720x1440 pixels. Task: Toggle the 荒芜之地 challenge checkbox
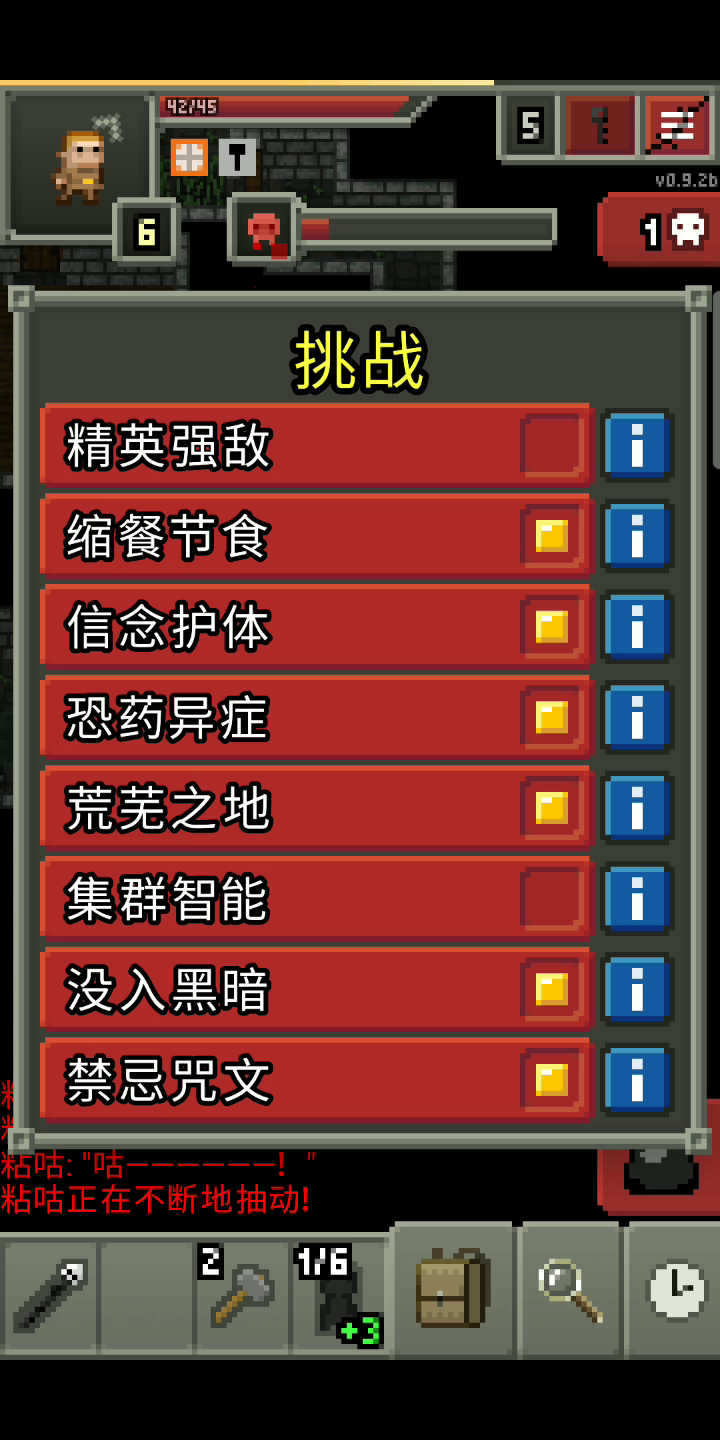point(552,808)
